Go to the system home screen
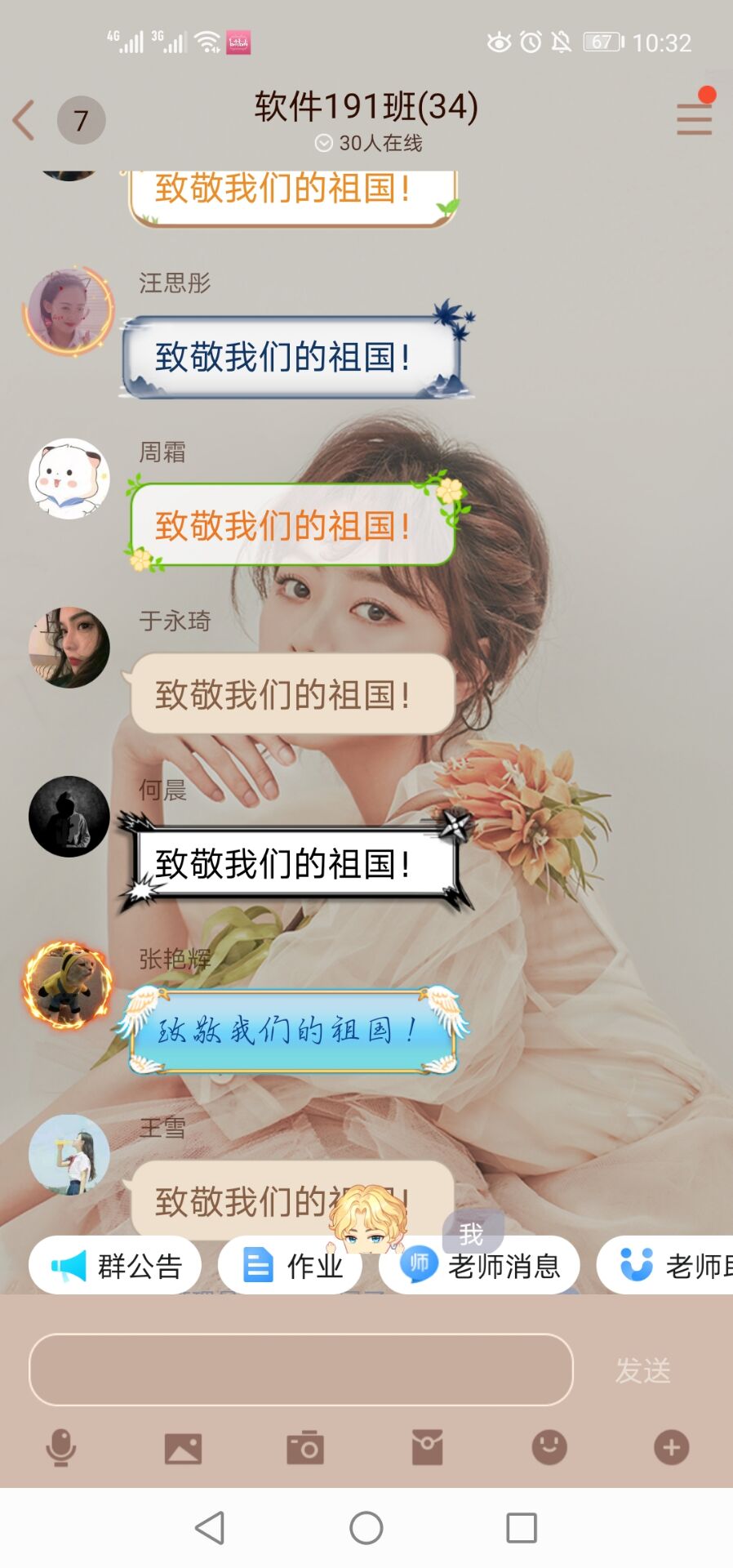Viewport: 733px width, 1568px height. point(366,1527)
